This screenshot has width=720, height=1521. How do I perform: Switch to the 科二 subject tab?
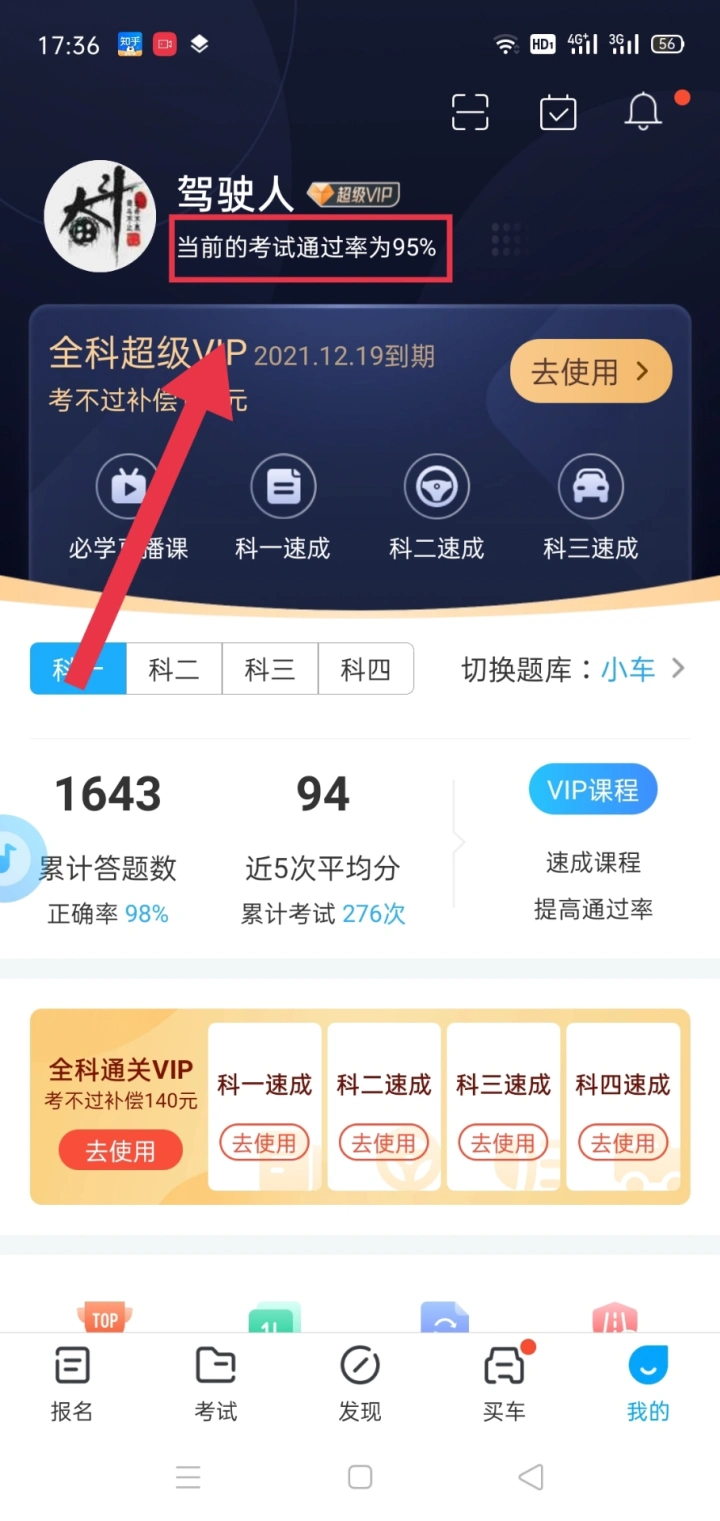[174, 669]
